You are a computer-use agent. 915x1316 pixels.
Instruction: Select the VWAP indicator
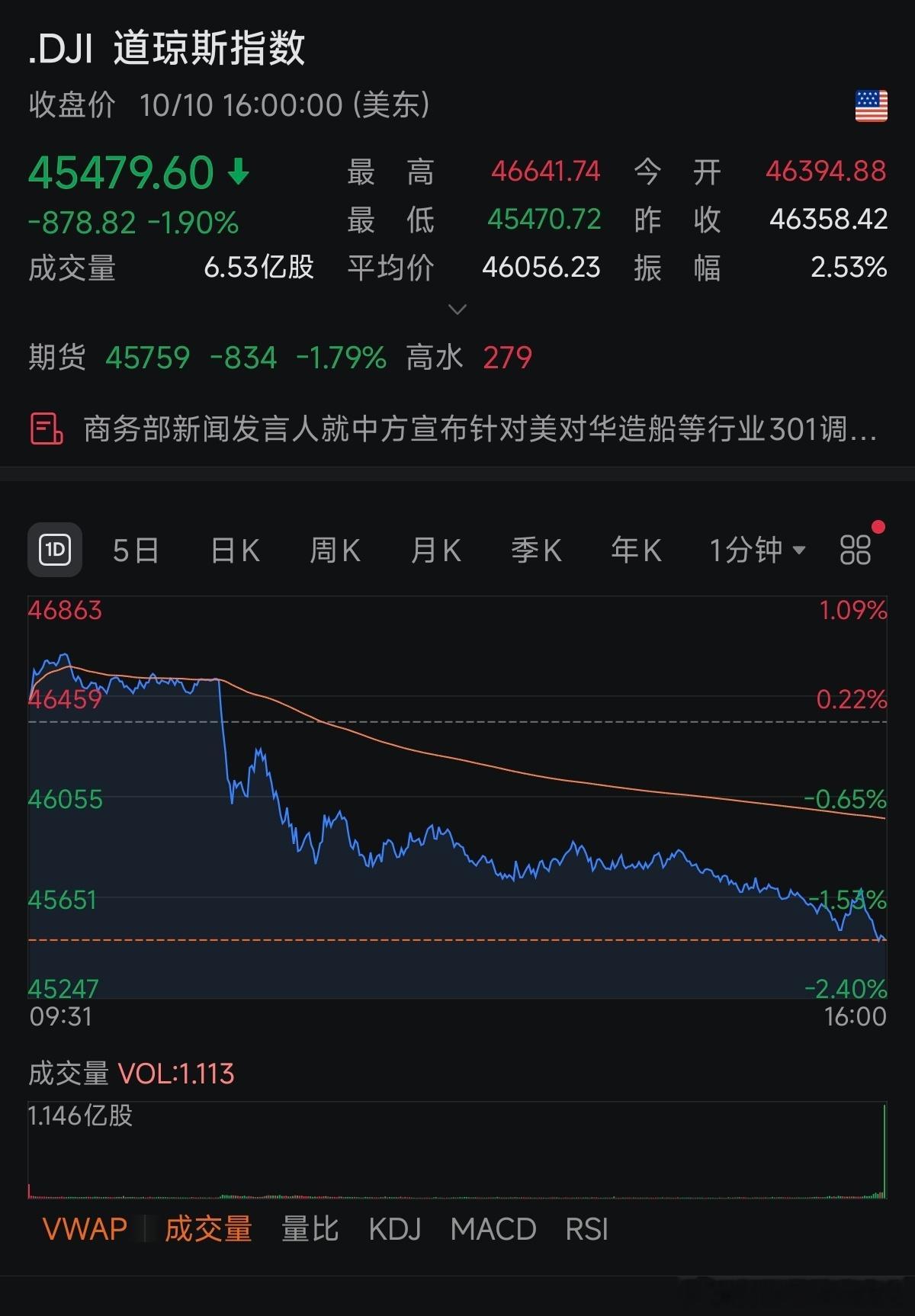[x=85, y=1230]
